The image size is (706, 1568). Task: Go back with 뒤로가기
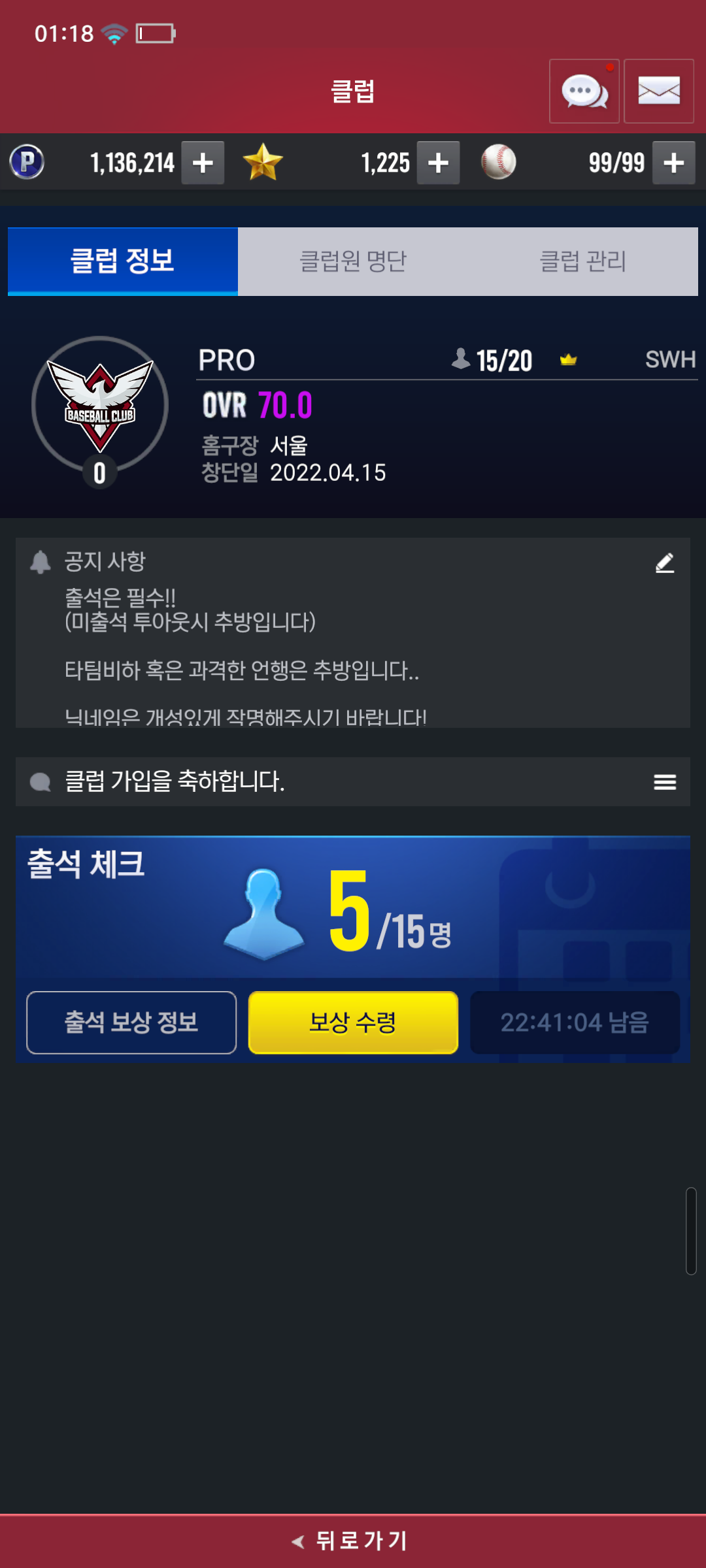(x=353, y=1541)
